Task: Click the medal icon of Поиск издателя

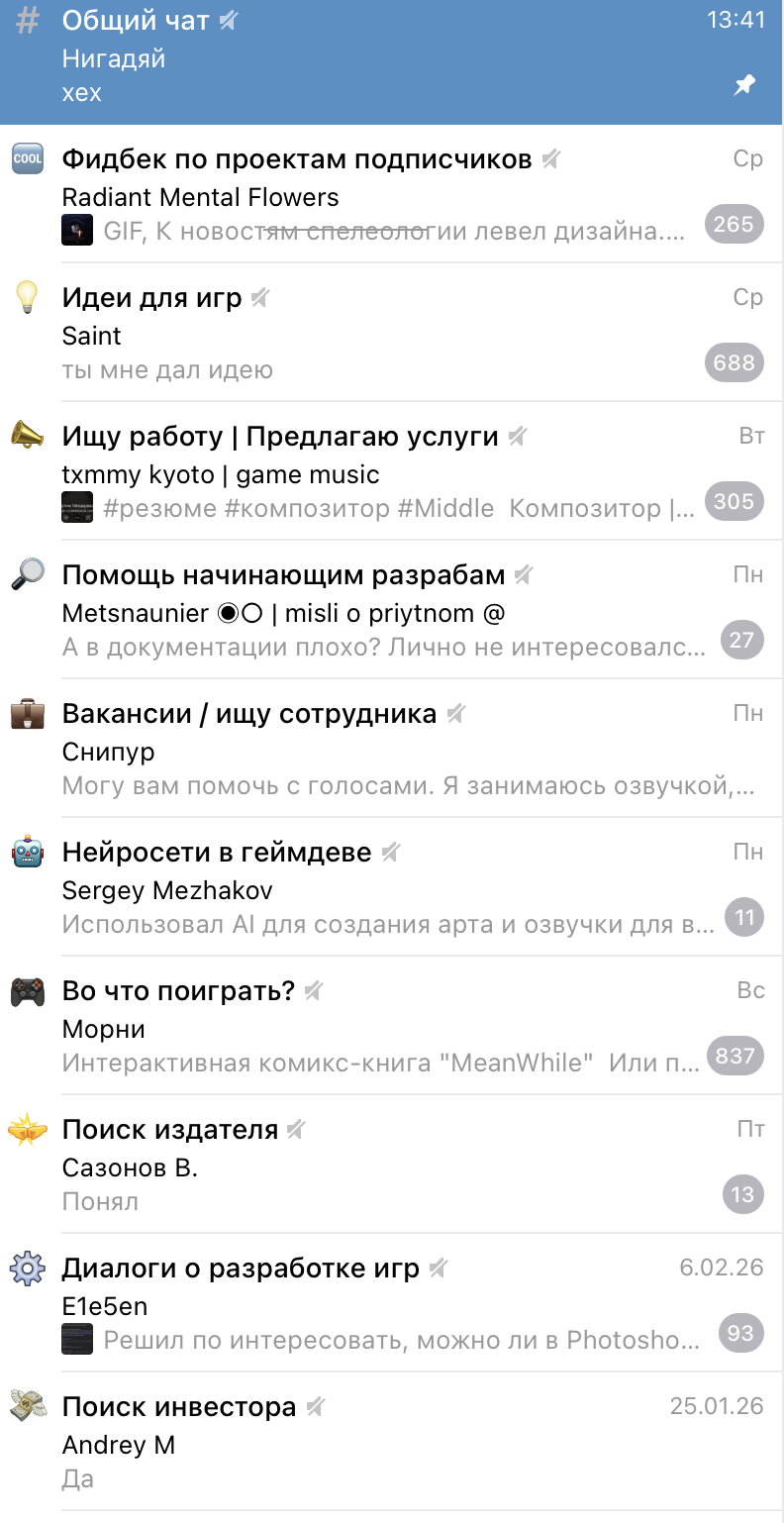Action: click(x=27, y=1129)
